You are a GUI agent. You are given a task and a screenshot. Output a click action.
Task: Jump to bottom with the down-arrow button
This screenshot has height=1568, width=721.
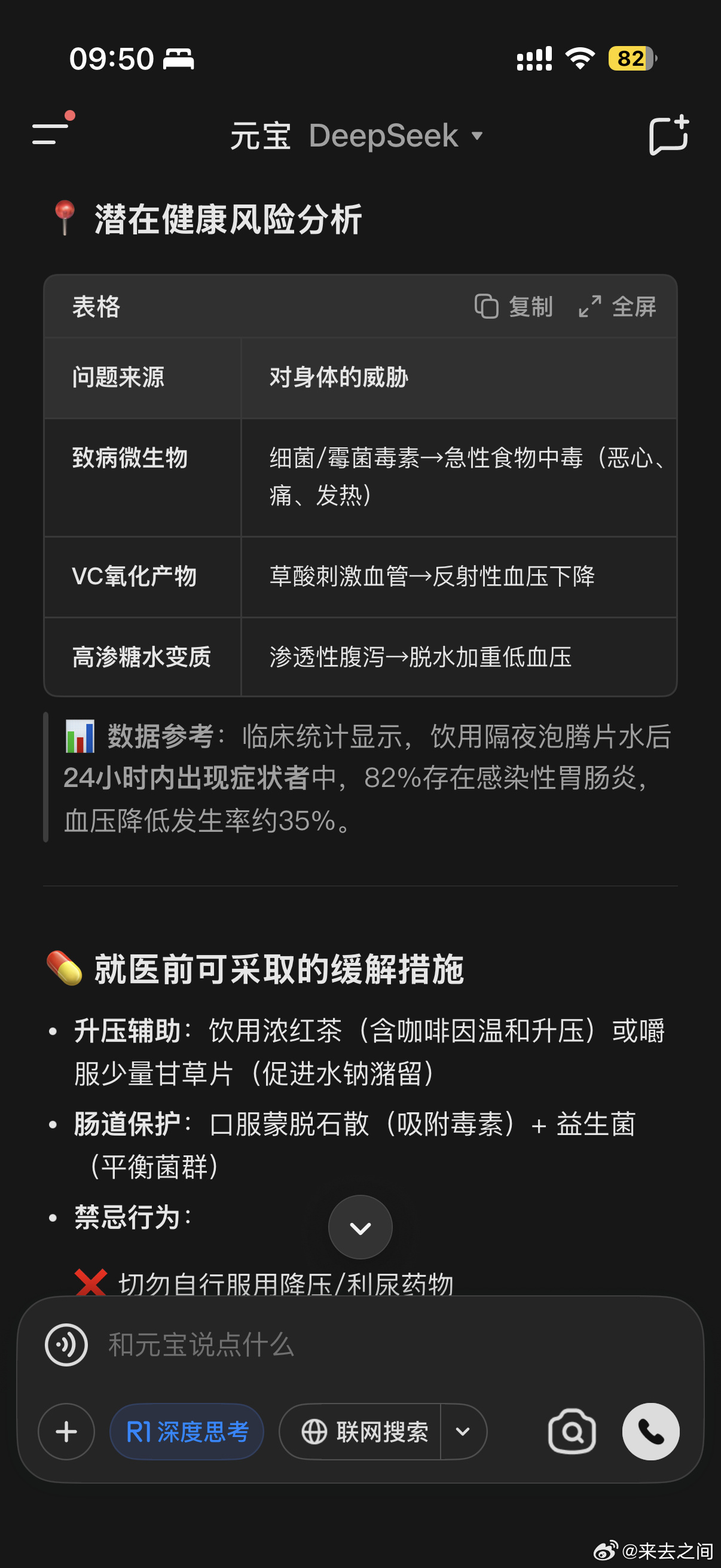click(x=360, y=1227)
